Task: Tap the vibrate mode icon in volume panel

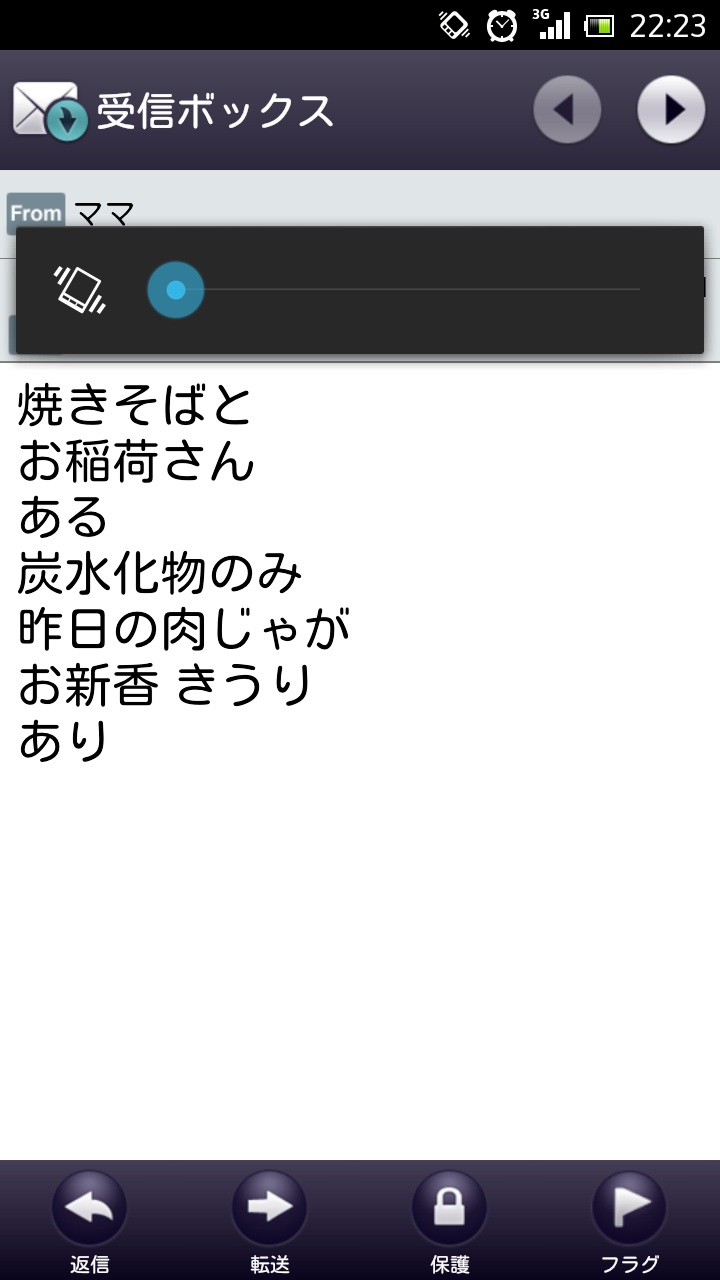Action: (x=80, y=290)
